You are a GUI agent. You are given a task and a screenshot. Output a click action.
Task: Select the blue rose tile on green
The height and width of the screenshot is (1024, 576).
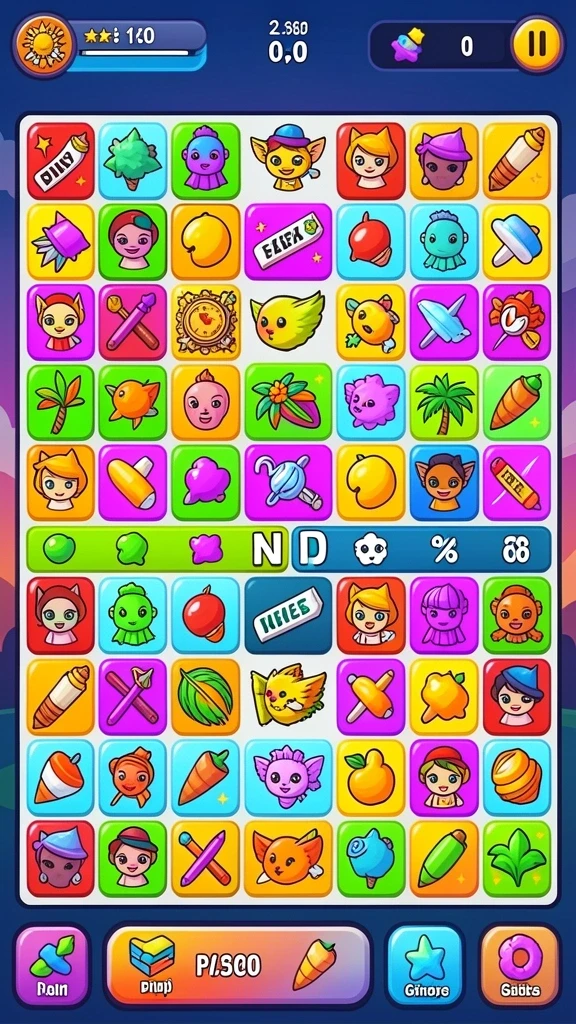371,858
